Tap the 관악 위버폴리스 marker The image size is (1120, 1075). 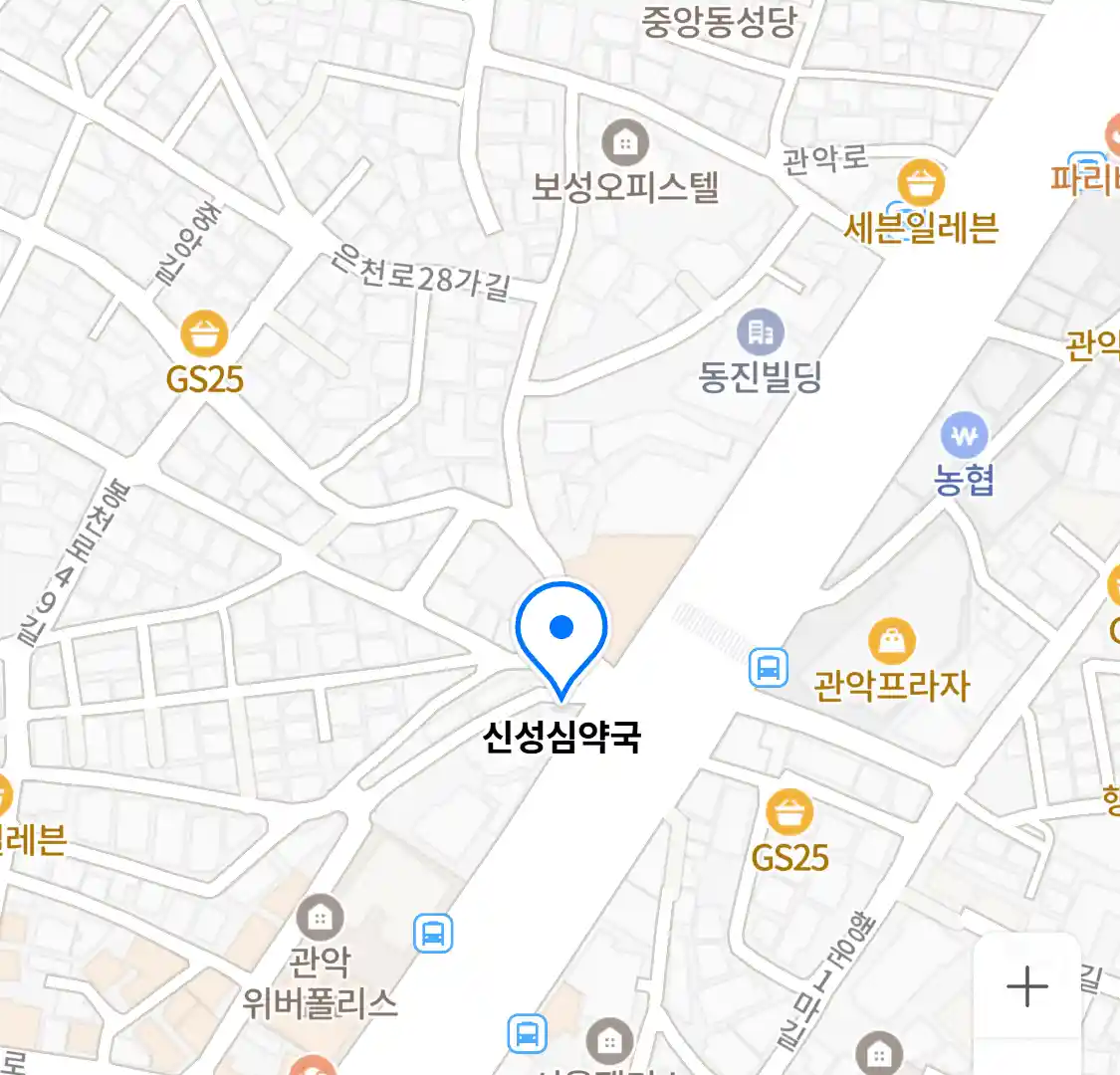click(321, 918)
